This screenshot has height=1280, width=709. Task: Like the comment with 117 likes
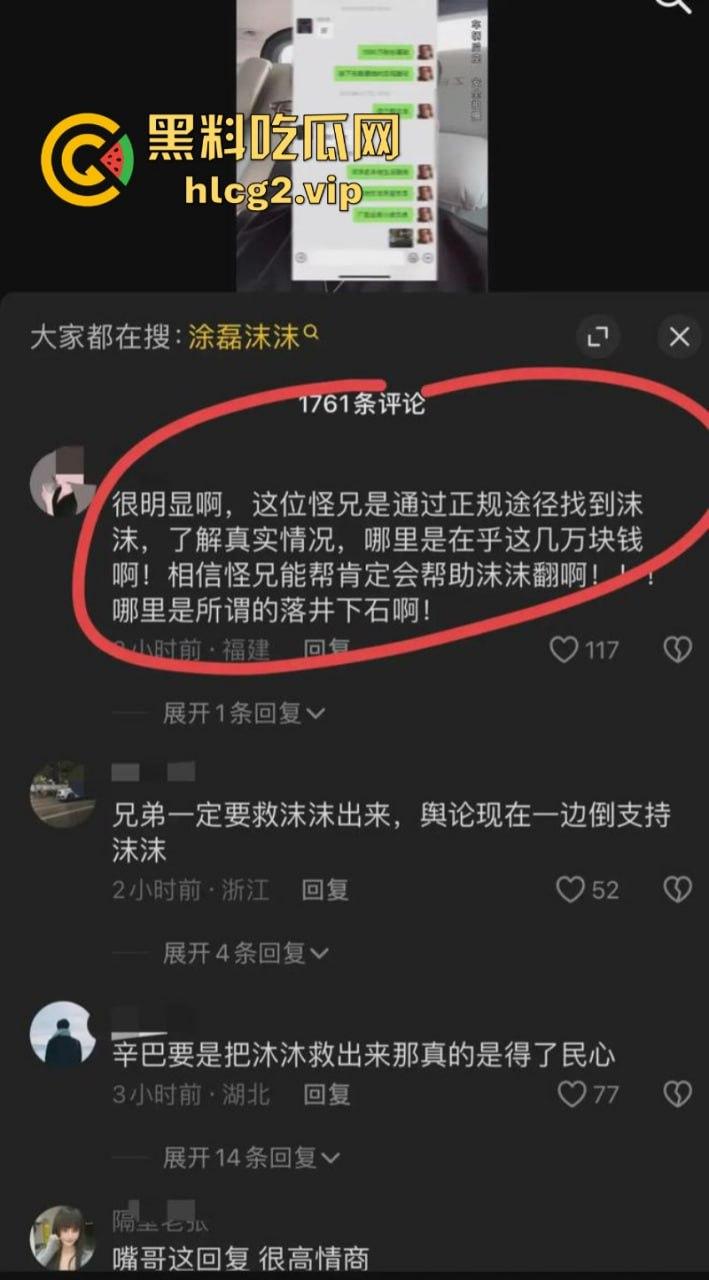coord(567,650)
